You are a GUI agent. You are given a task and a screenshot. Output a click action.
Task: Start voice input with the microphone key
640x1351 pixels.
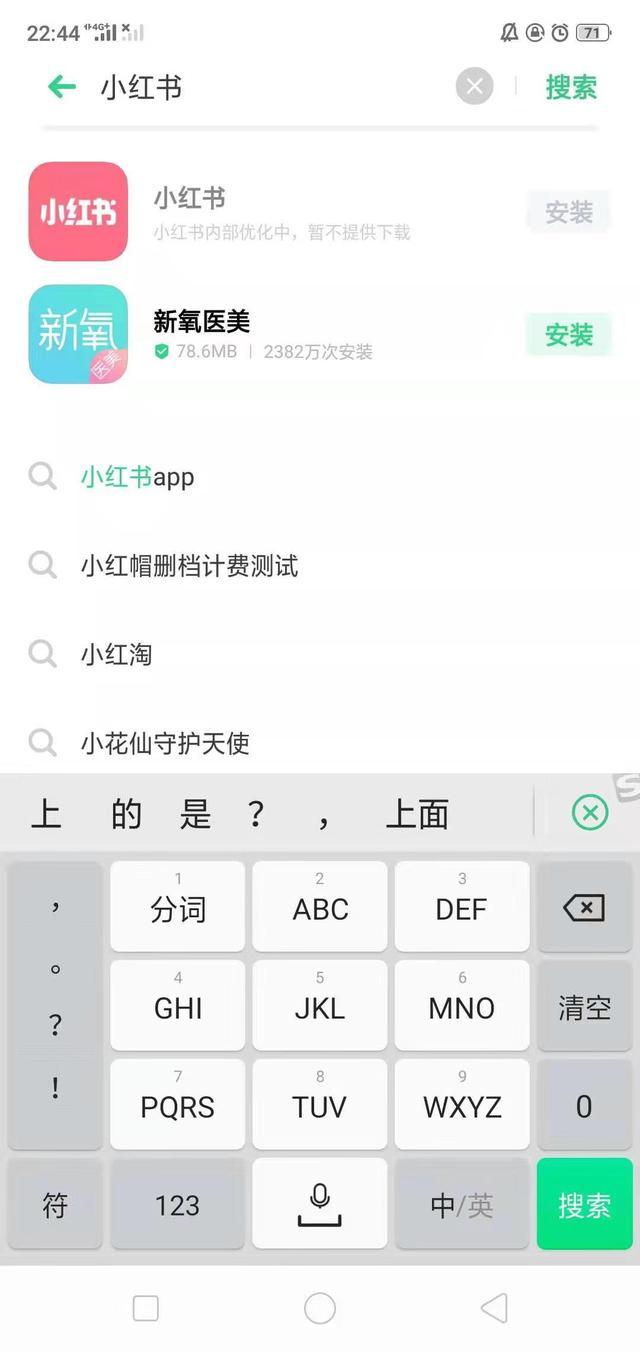pyautogui.click(x=320, y=1203)
